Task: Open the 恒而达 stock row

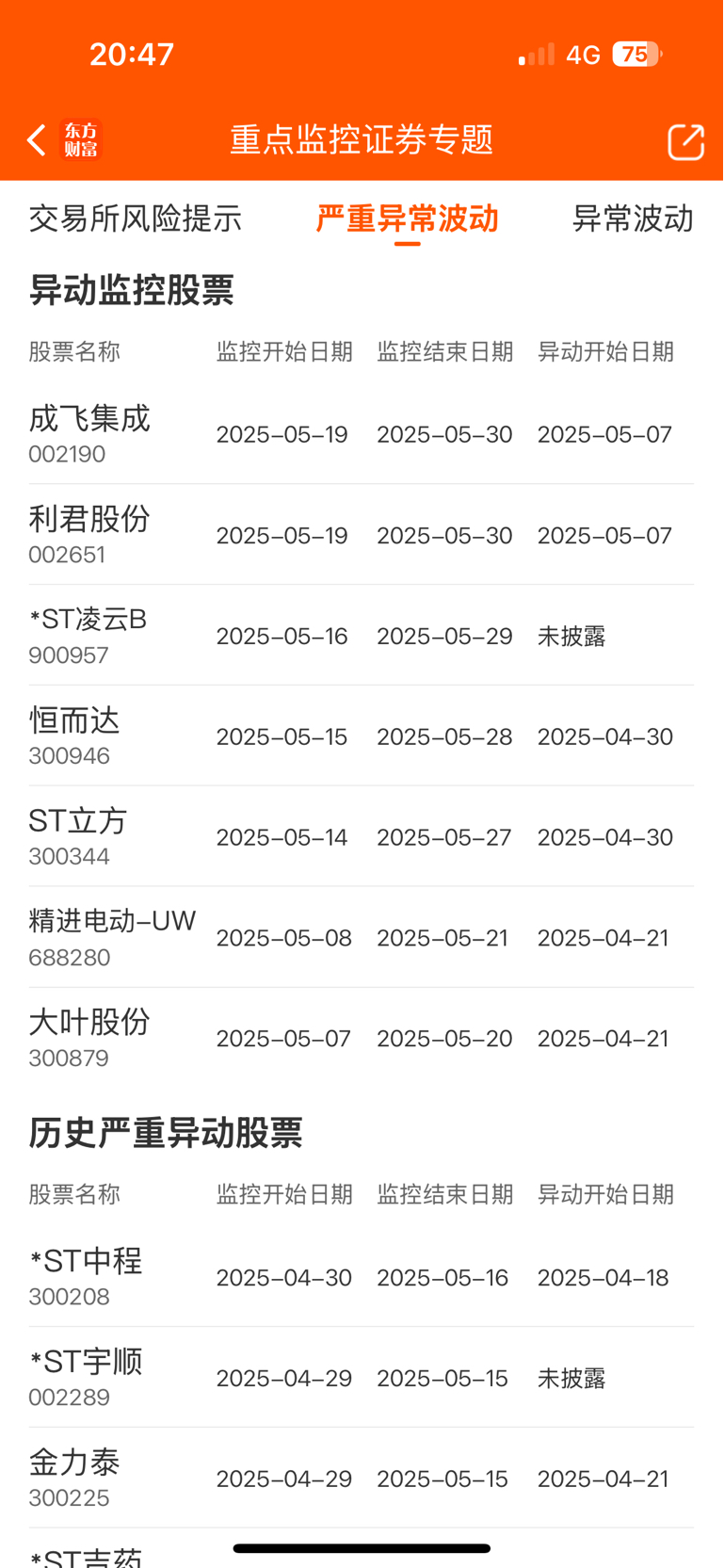Action: coord(362,736)
